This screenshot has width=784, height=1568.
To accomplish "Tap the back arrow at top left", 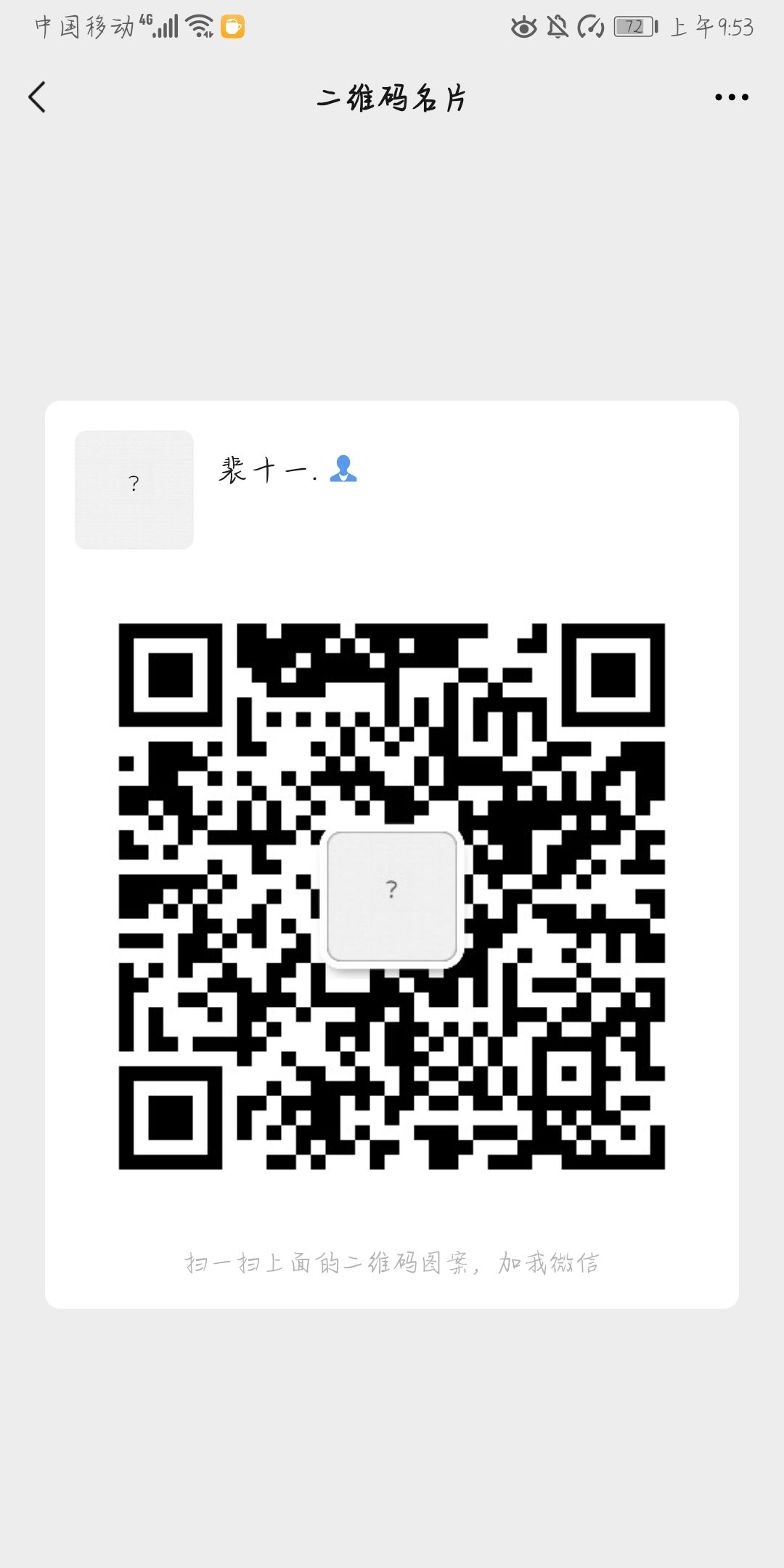I will (x=38, y=97).
